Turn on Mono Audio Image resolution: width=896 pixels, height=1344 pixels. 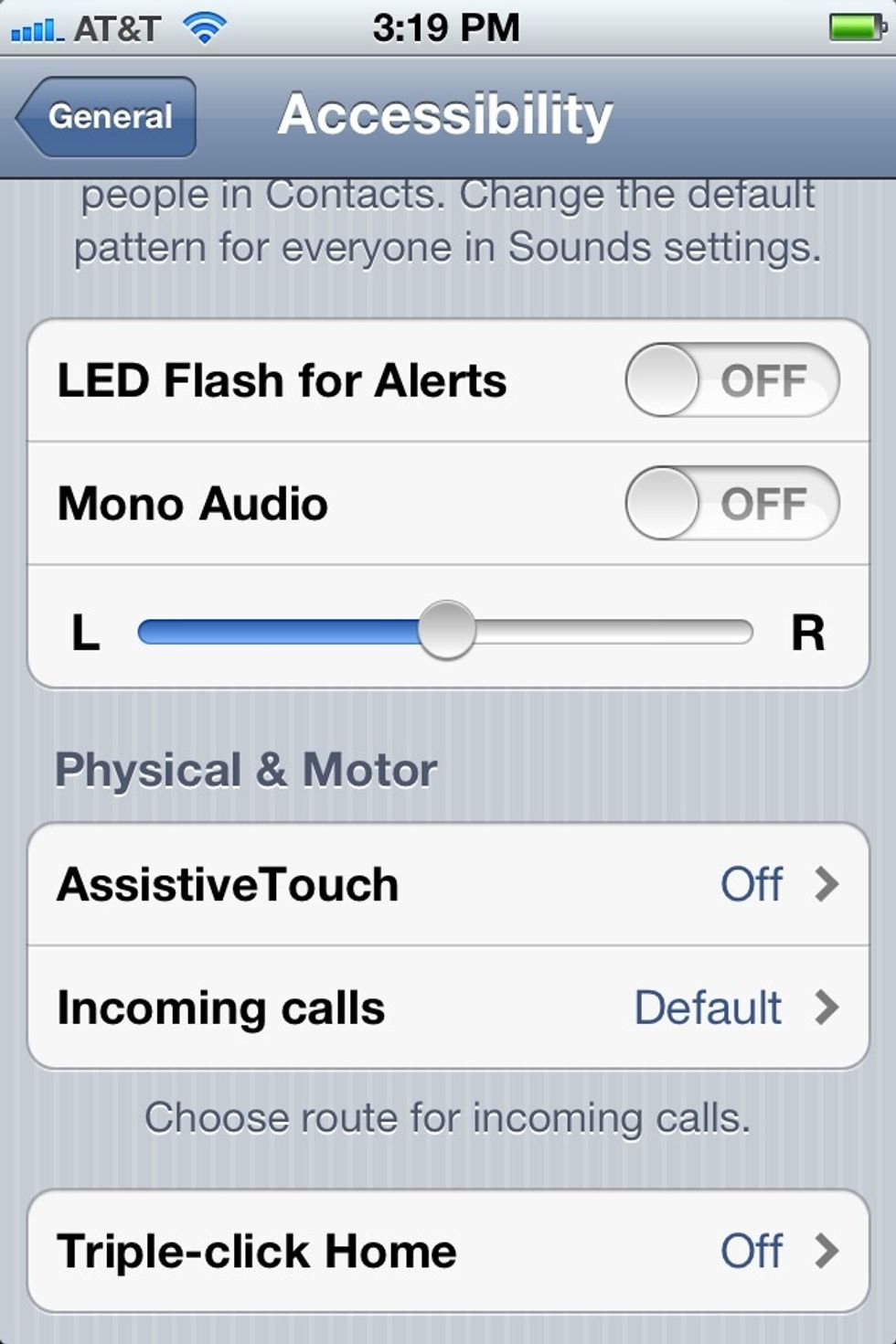731,503
